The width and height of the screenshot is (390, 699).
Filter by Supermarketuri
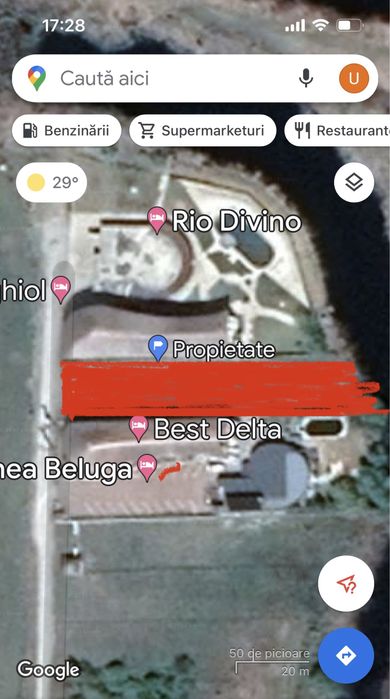(x=203, y=131)
